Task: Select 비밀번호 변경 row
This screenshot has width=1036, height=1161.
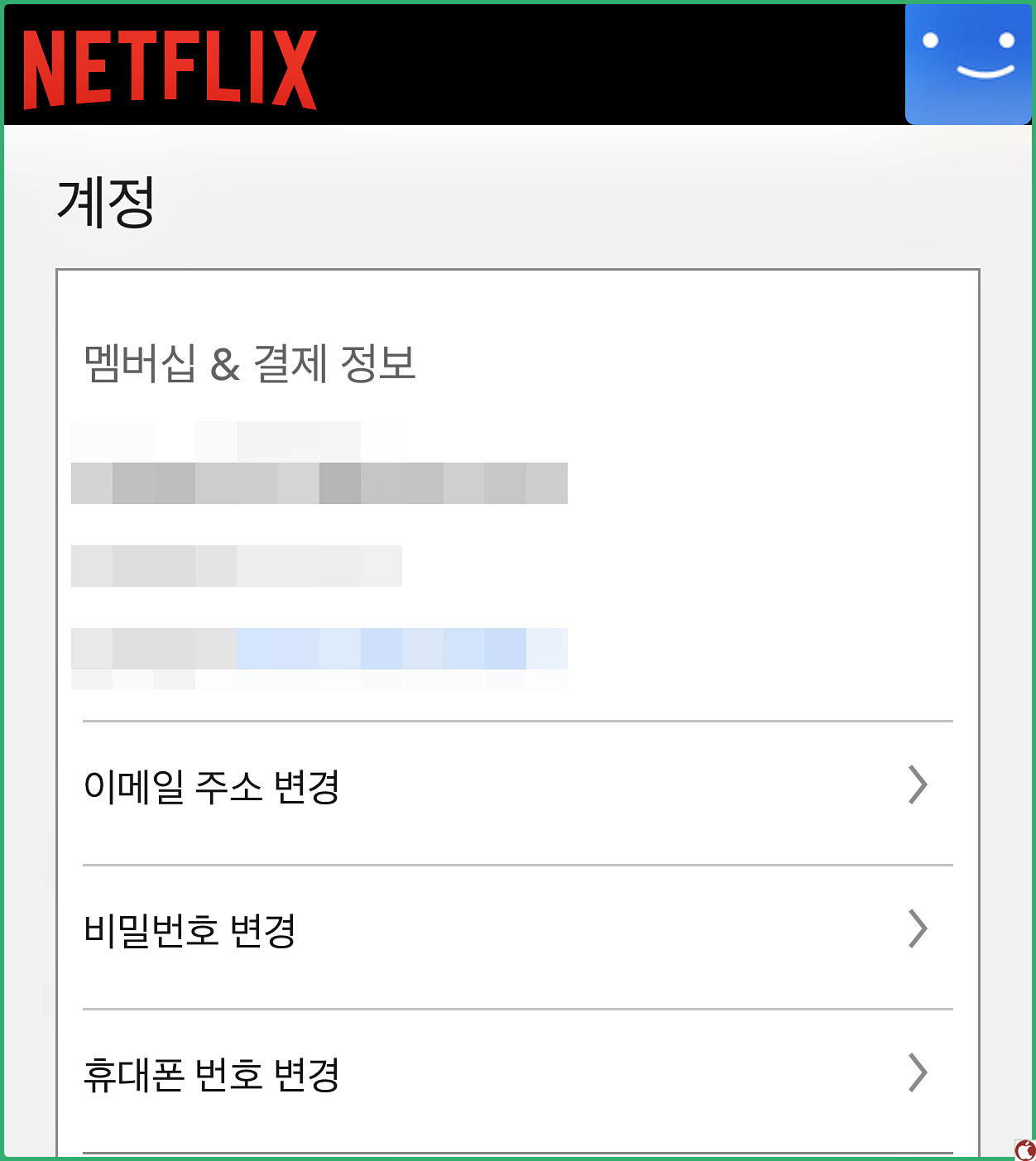Action: [x=518, y=937]
